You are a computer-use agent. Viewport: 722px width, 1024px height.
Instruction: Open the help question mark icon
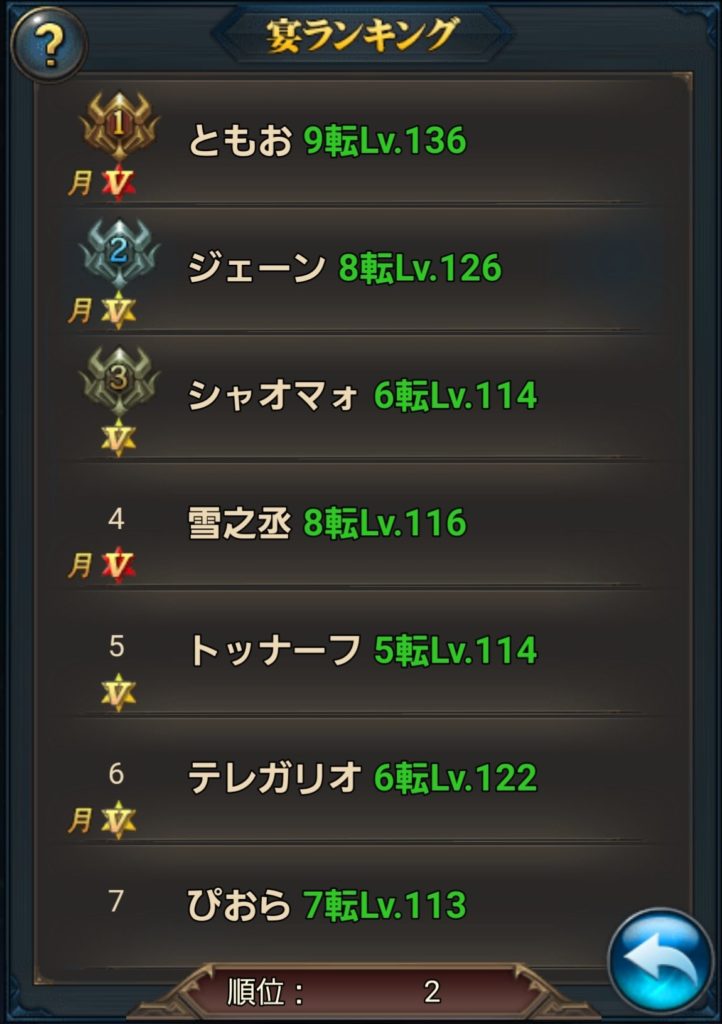click(47, 43)
